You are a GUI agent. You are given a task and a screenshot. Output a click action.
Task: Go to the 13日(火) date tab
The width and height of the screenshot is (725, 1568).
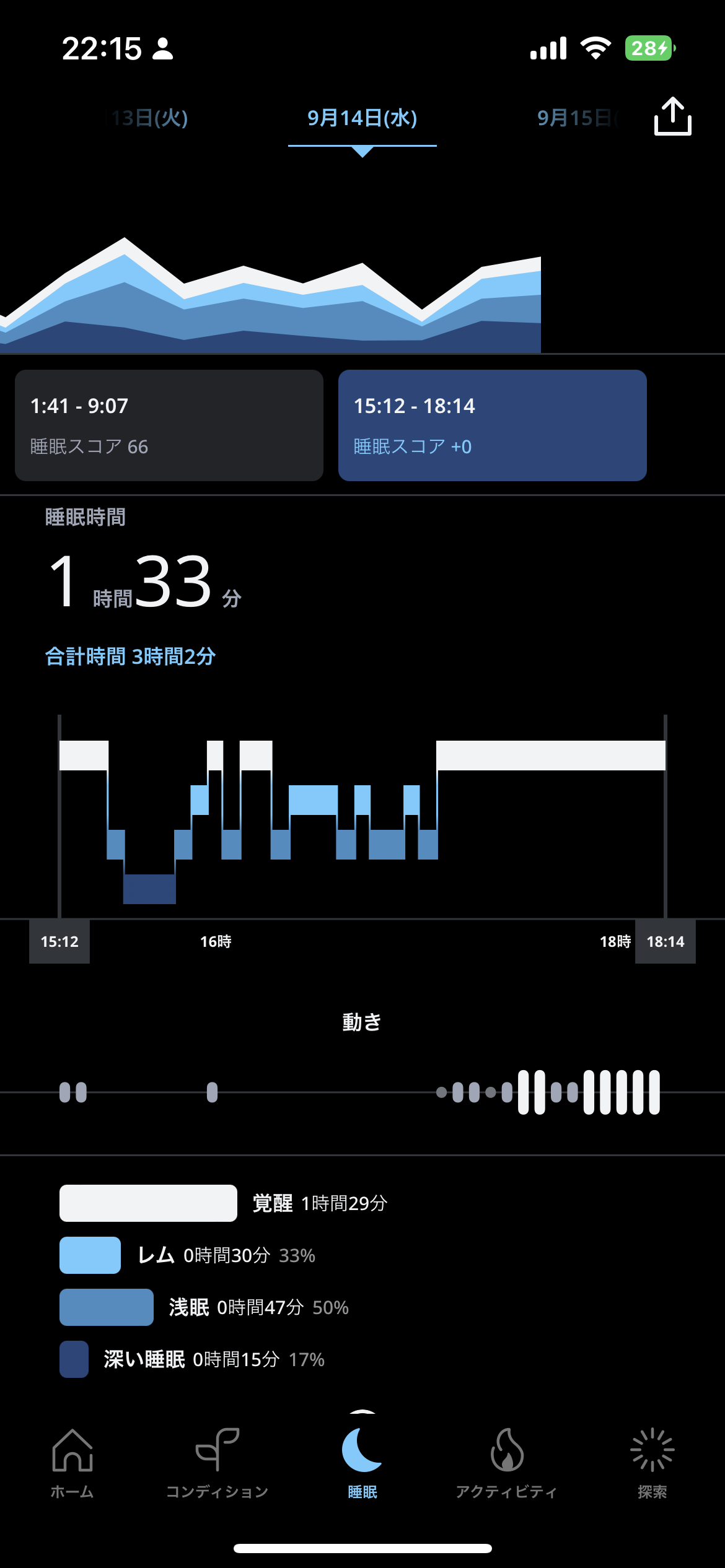pos(147,118)
